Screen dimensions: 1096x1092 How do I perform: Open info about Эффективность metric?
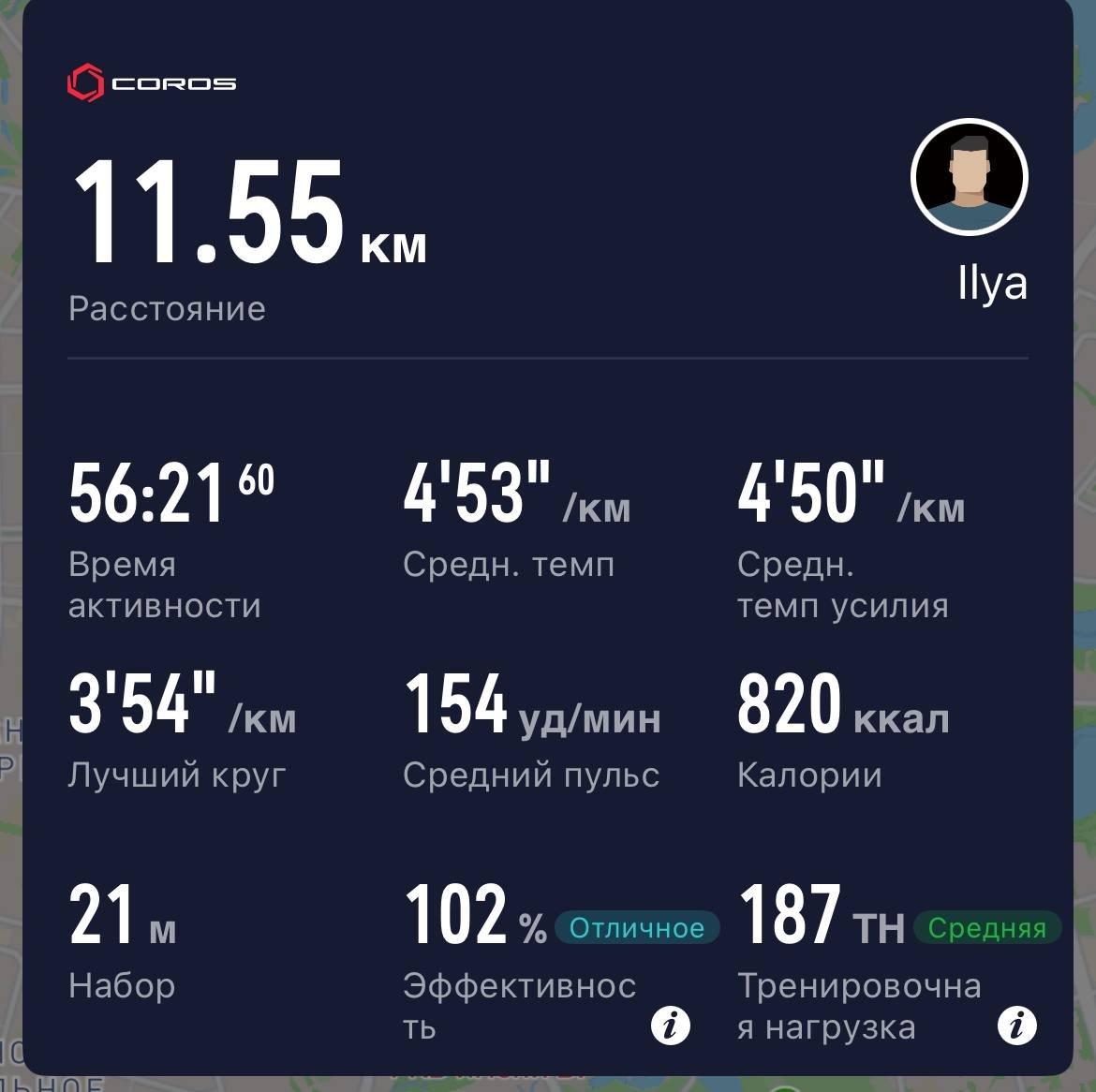[x=671, y=1026]
